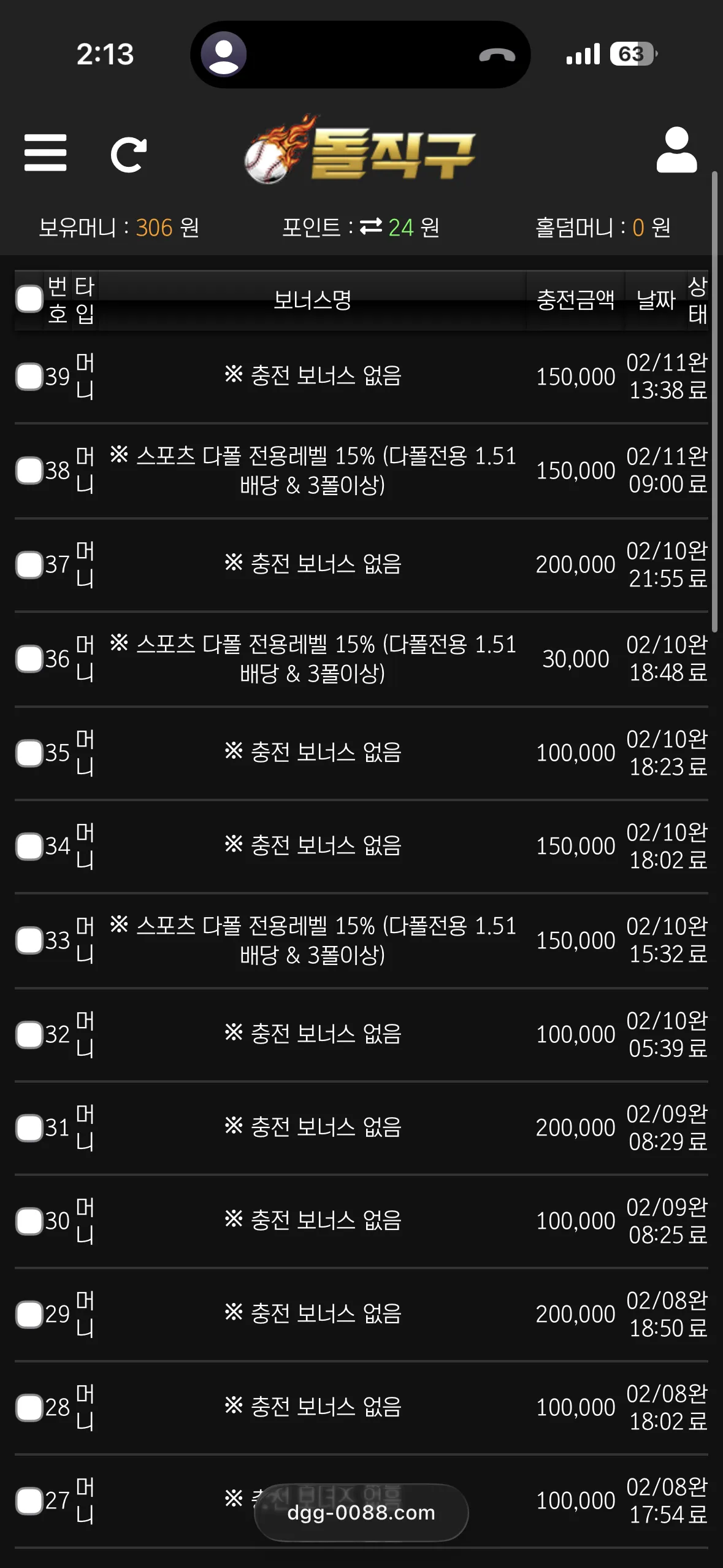This screenshot has height=1568, width=723.
Task: Tick row 29 checkbox
Action: pos(29,1315)
